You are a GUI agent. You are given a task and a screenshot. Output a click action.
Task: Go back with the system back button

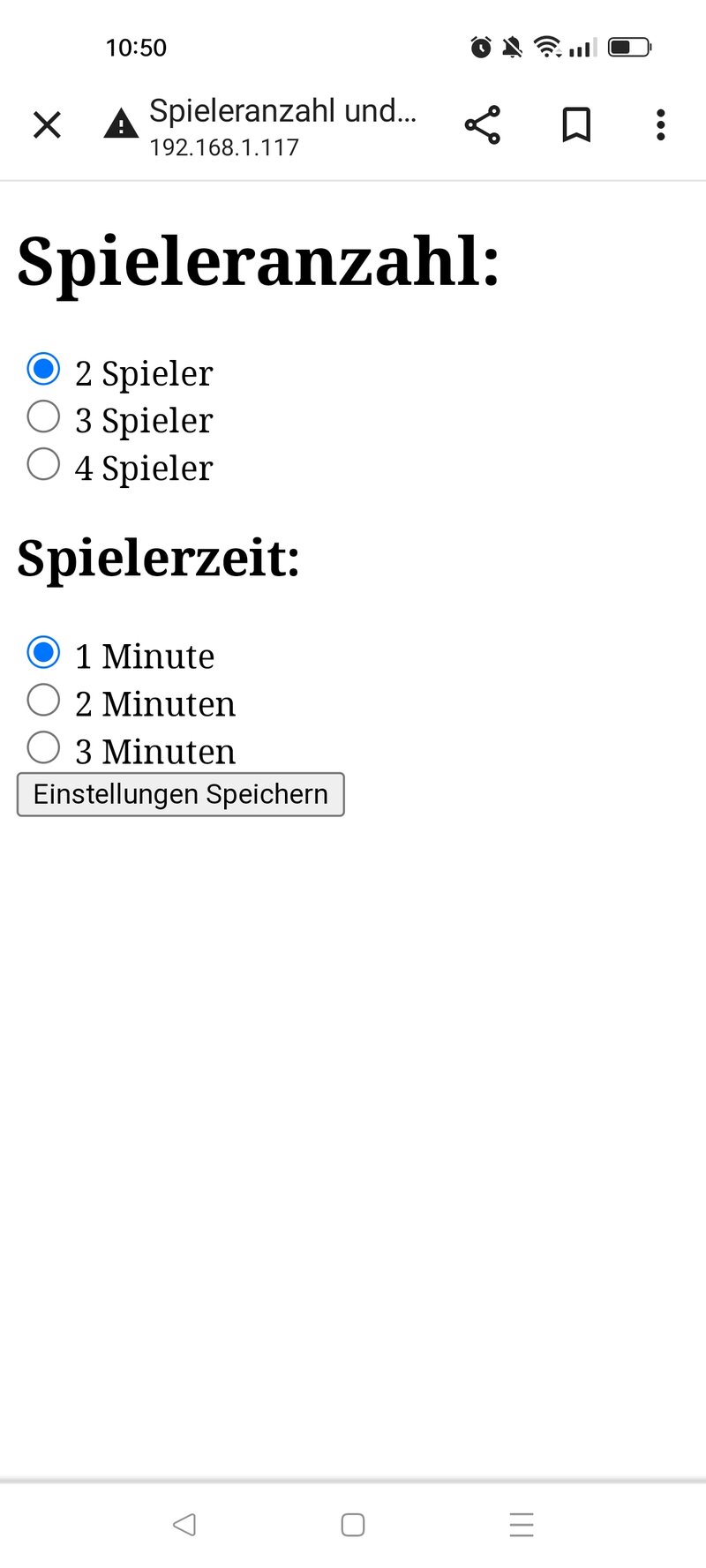pyautogui.click(x=184, y=1524)
